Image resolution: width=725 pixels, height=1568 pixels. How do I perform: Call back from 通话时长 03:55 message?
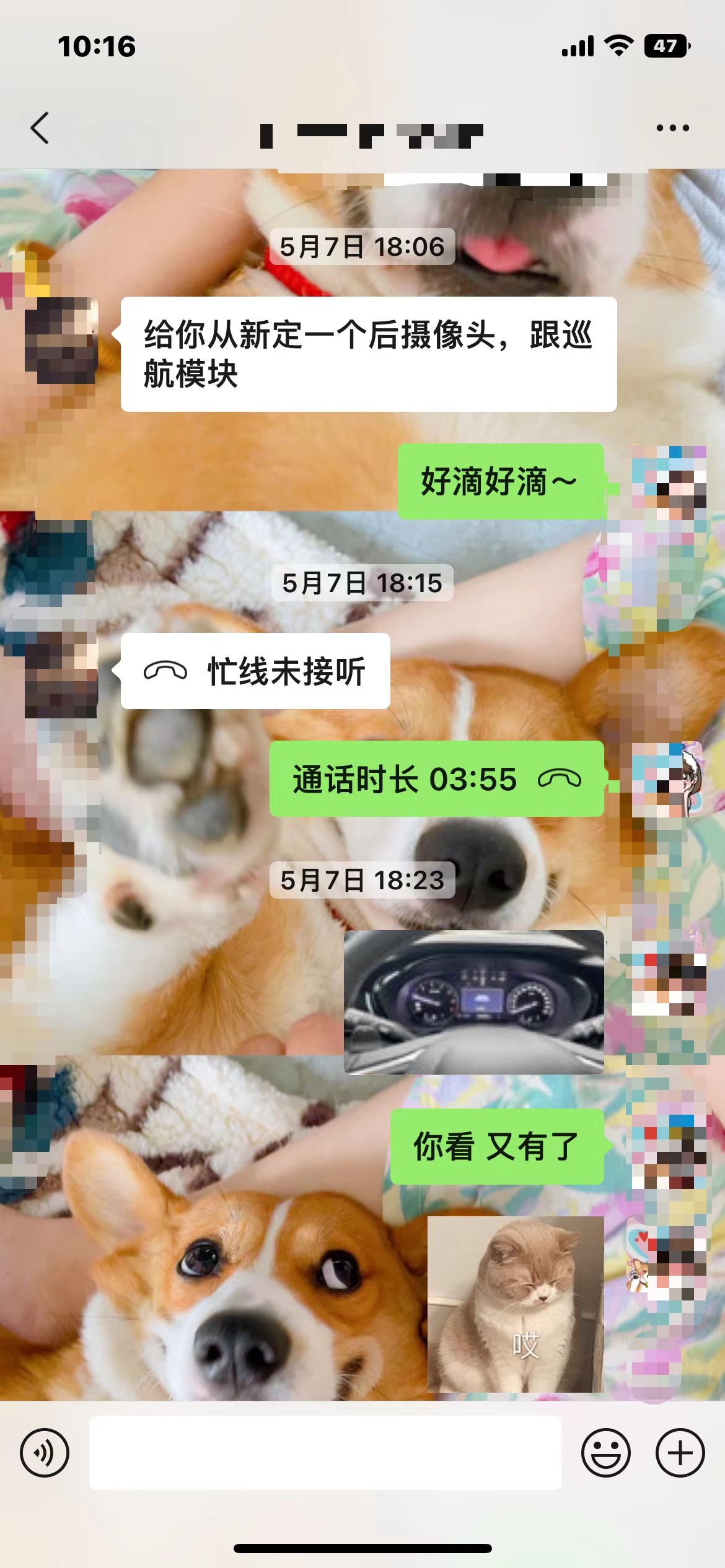[436, 779]
